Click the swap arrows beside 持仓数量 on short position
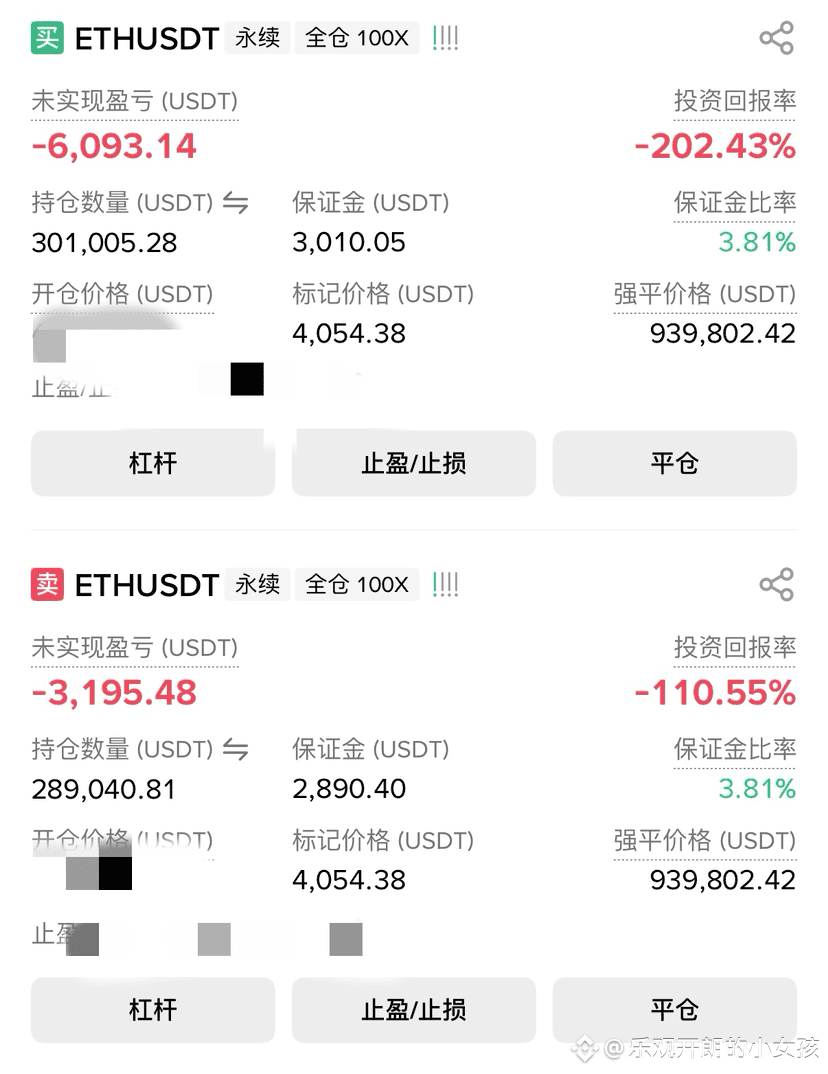The height and width of the screenshot is (1074, 828). pos(237,749)
